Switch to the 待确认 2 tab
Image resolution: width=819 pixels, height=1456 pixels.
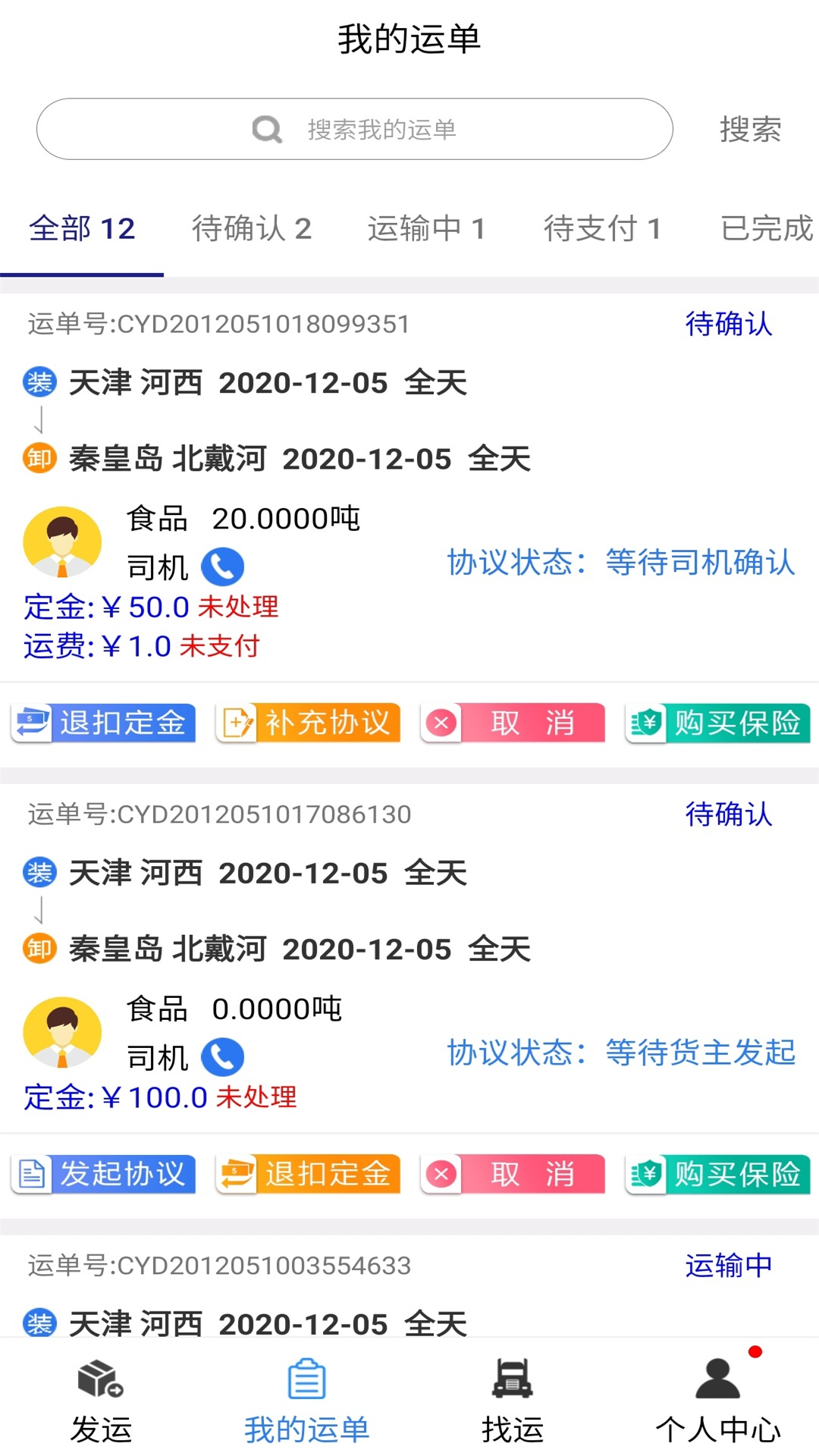pos(252,228)
